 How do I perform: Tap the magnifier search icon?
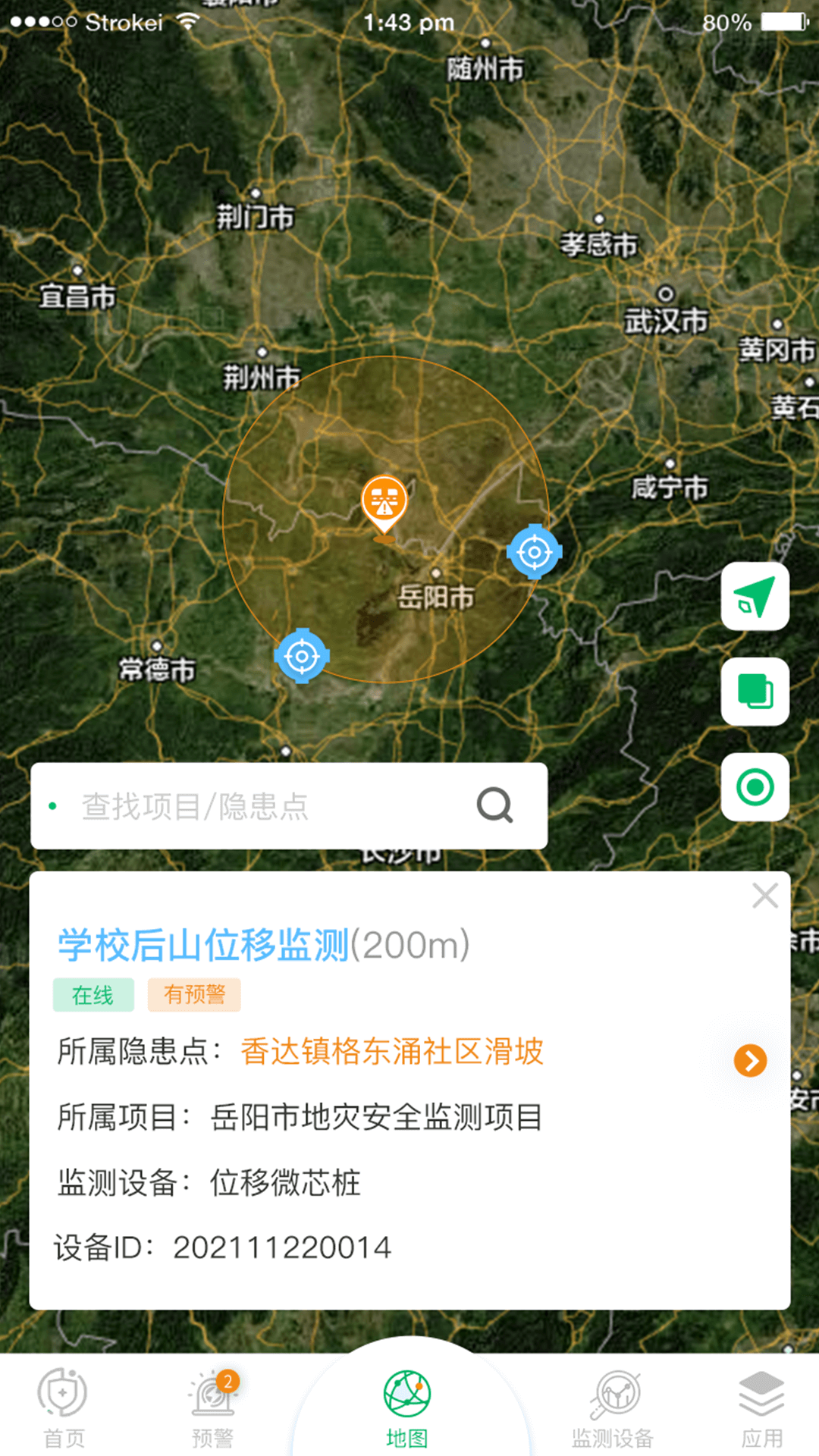click(x=494, y=805)
